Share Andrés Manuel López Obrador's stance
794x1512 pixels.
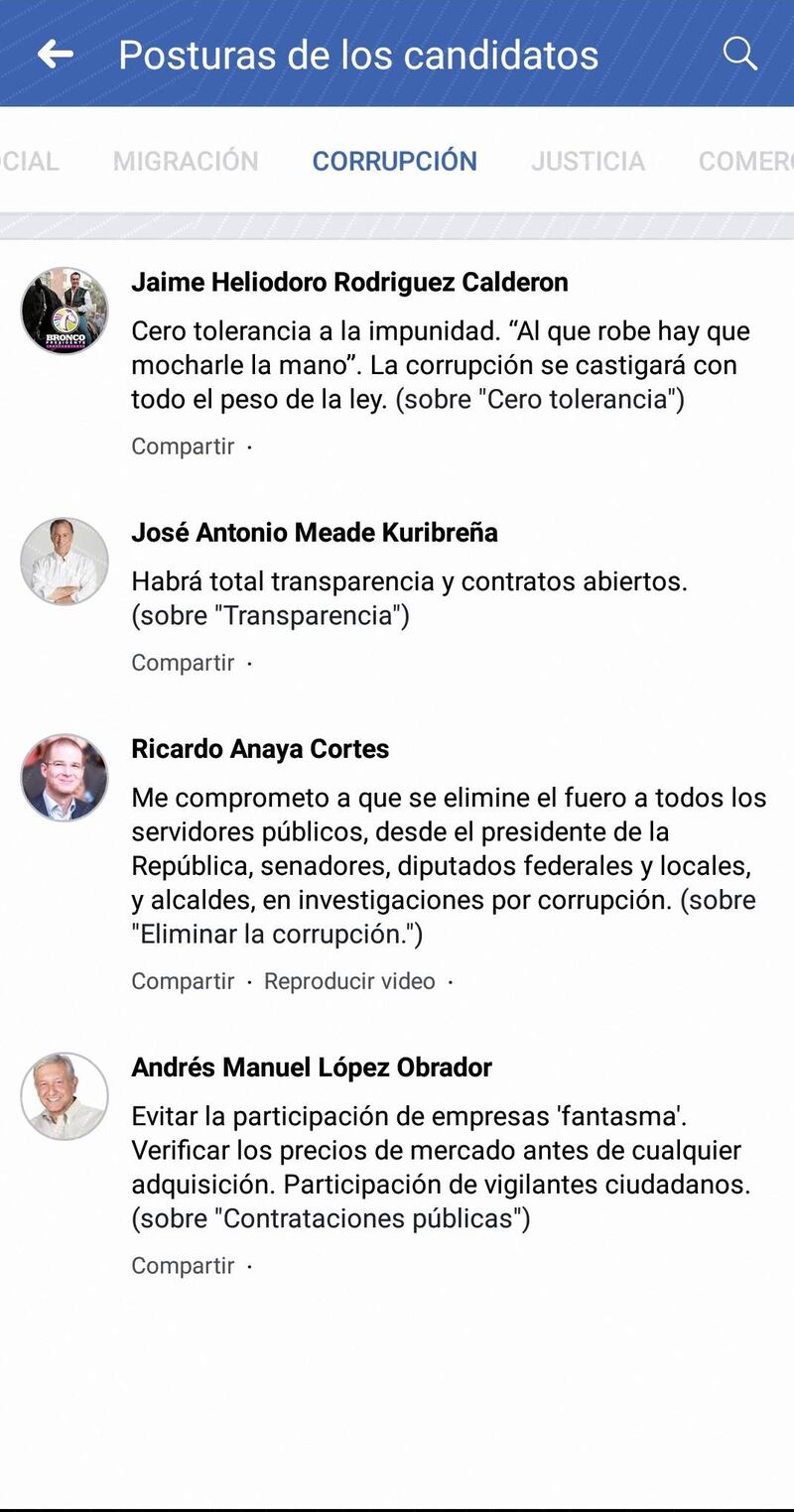click(x=183, y=1266)
